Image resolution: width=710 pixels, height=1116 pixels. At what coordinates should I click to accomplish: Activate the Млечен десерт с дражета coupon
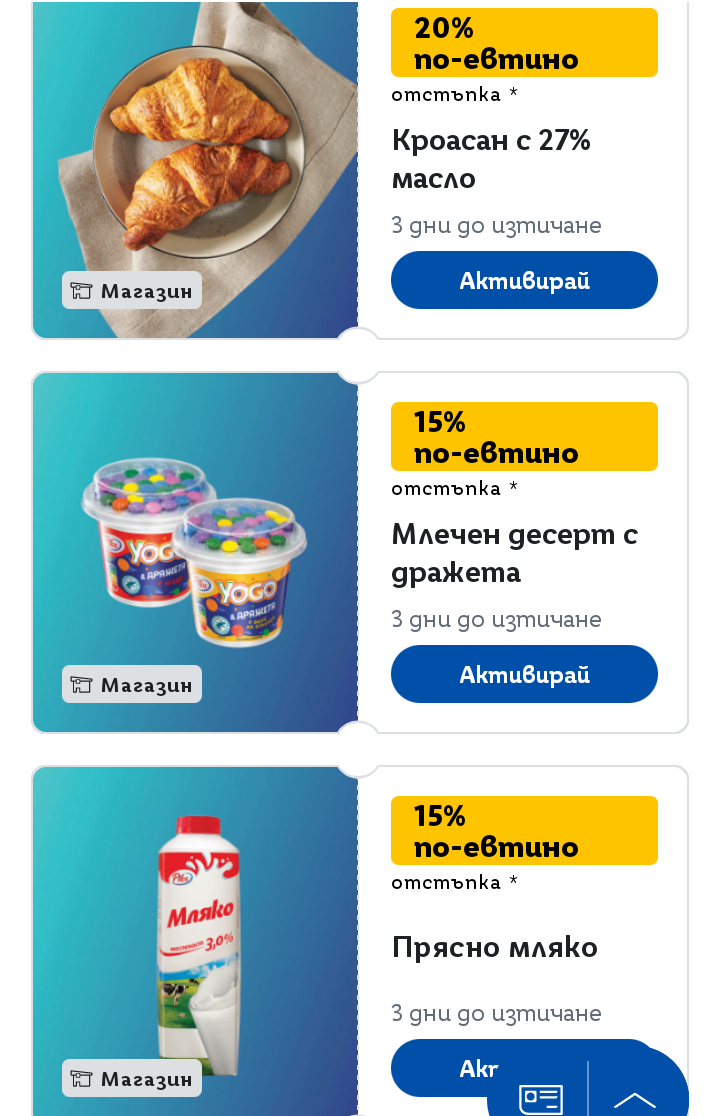(524, 674)
